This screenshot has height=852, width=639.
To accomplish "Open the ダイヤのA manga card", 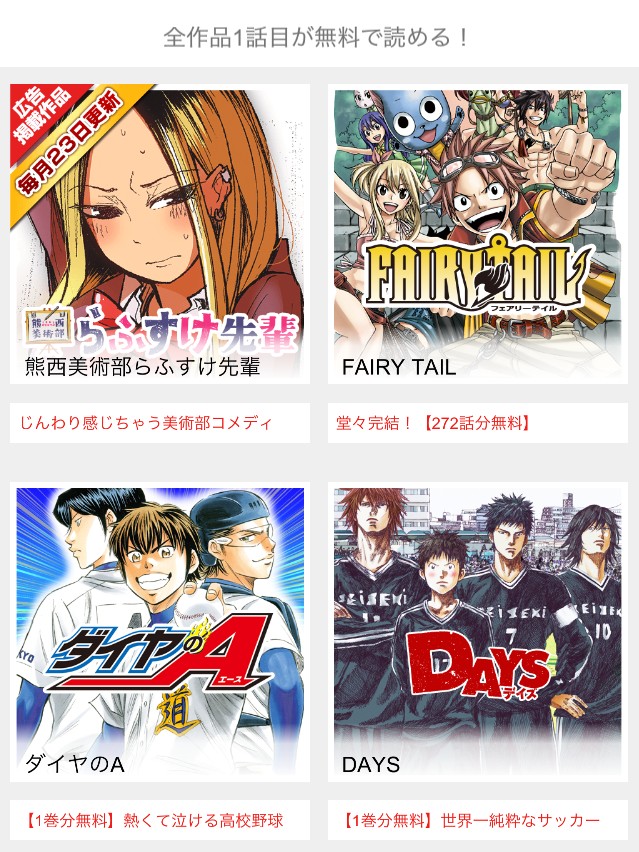I will pyautogui.click(x=160, y=630).
